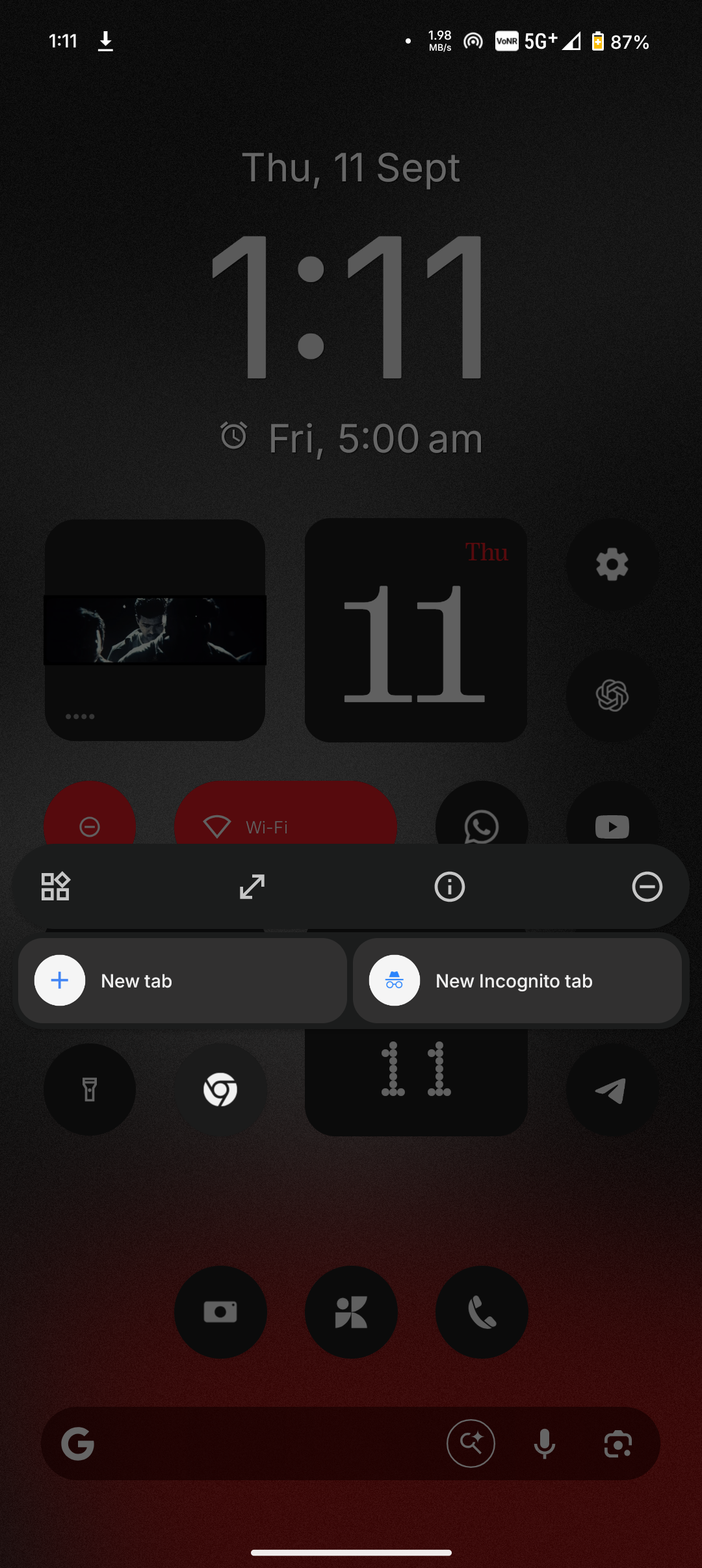
Task: Open the Settings gear app
Action: (x=612, y=564)
